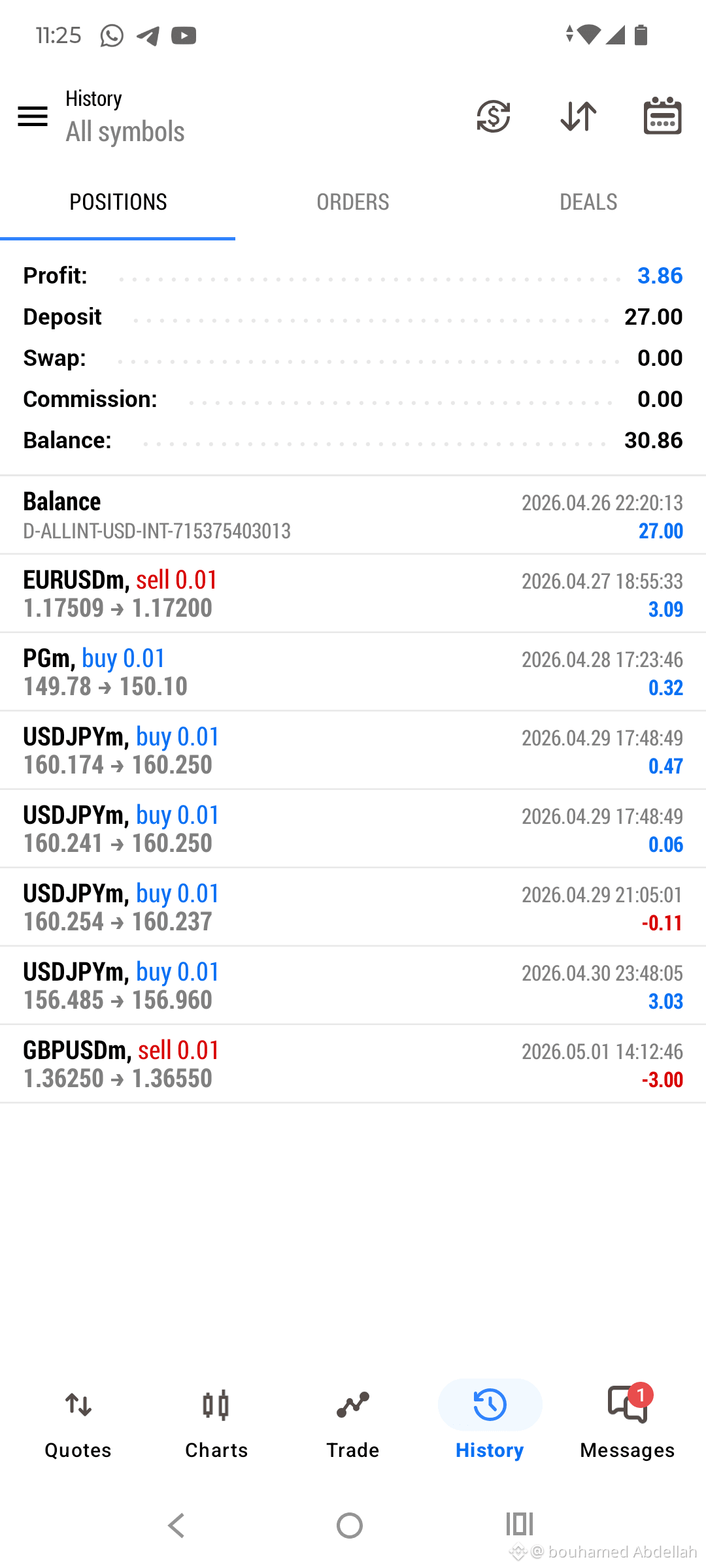Tap the system back button
The image size is (706, 1568).
(176, 1526)
